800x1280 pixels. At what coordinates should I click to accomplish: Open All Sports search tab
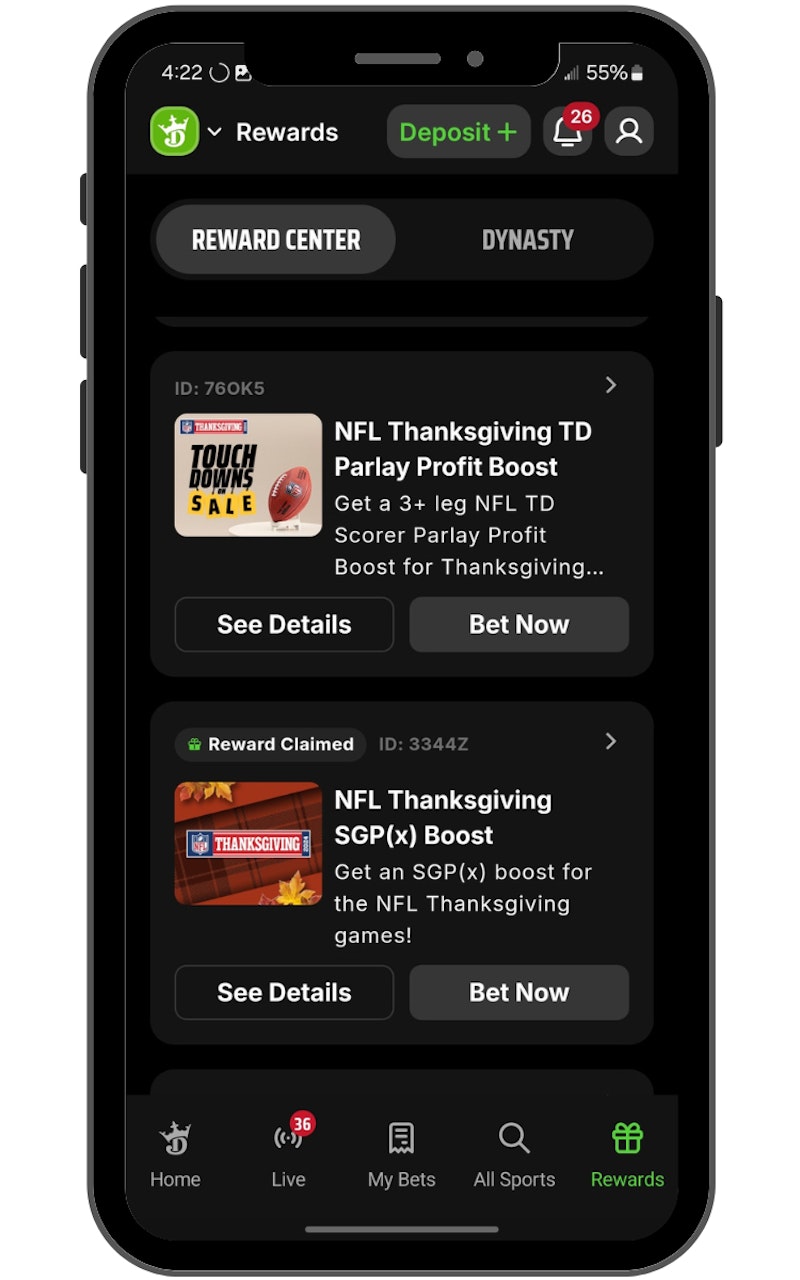coord(514,1155)
